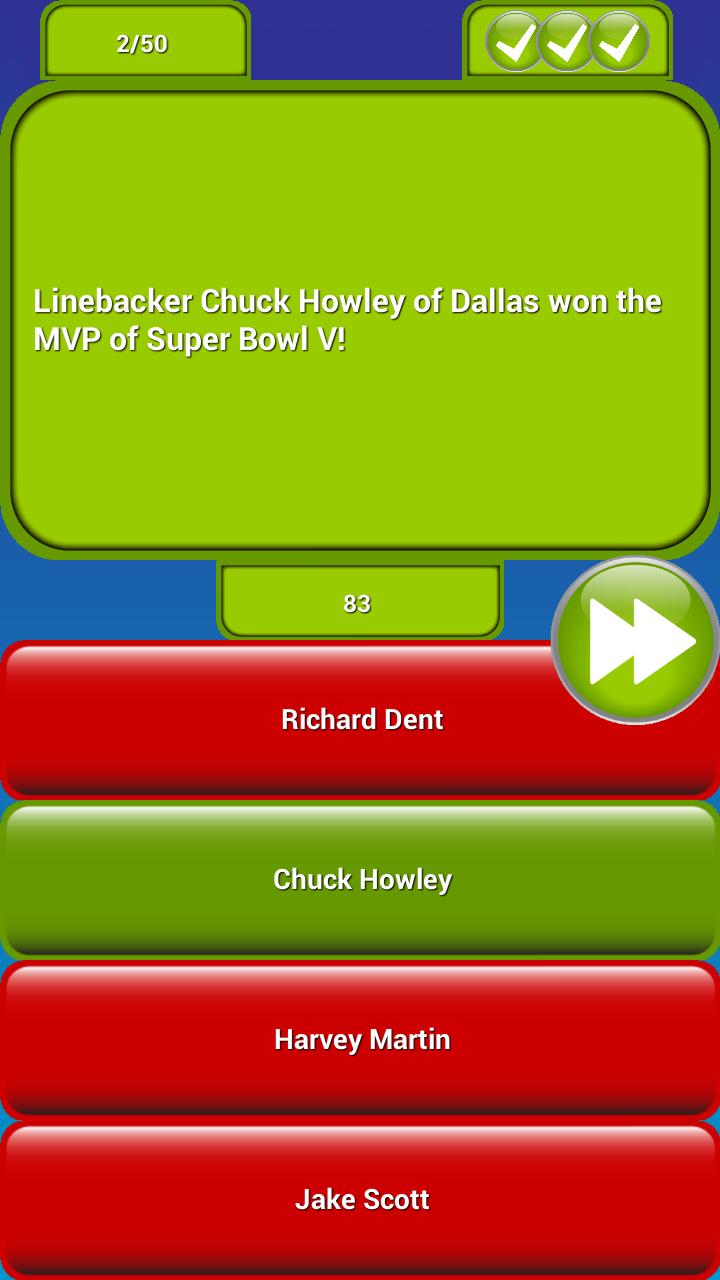
Task: Tap the red Richard Dent answer bar
Action: (x=362, y=719)
